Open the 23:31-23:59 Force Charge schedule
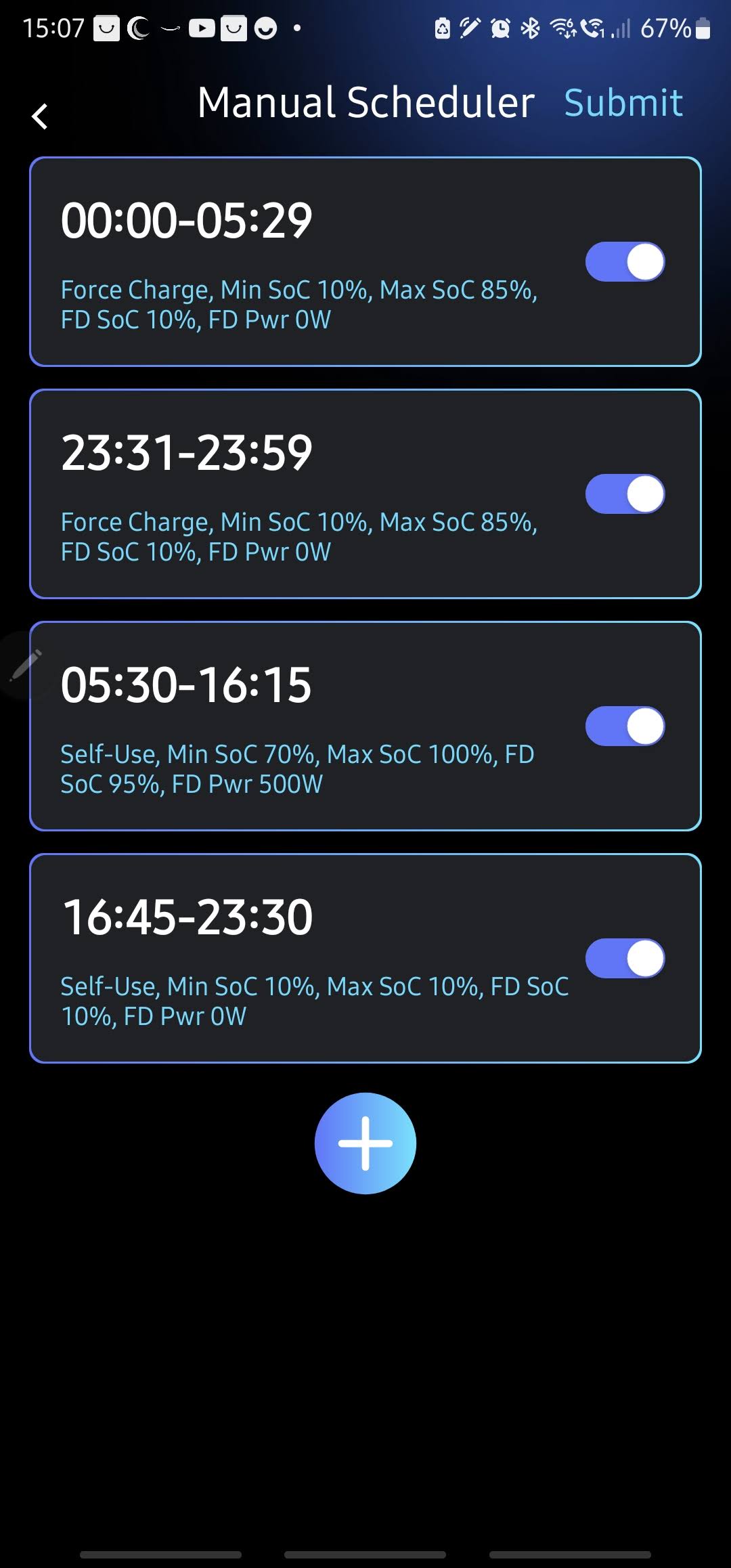The height and width of the screenshot is (1568, 731). pos(298,494)
